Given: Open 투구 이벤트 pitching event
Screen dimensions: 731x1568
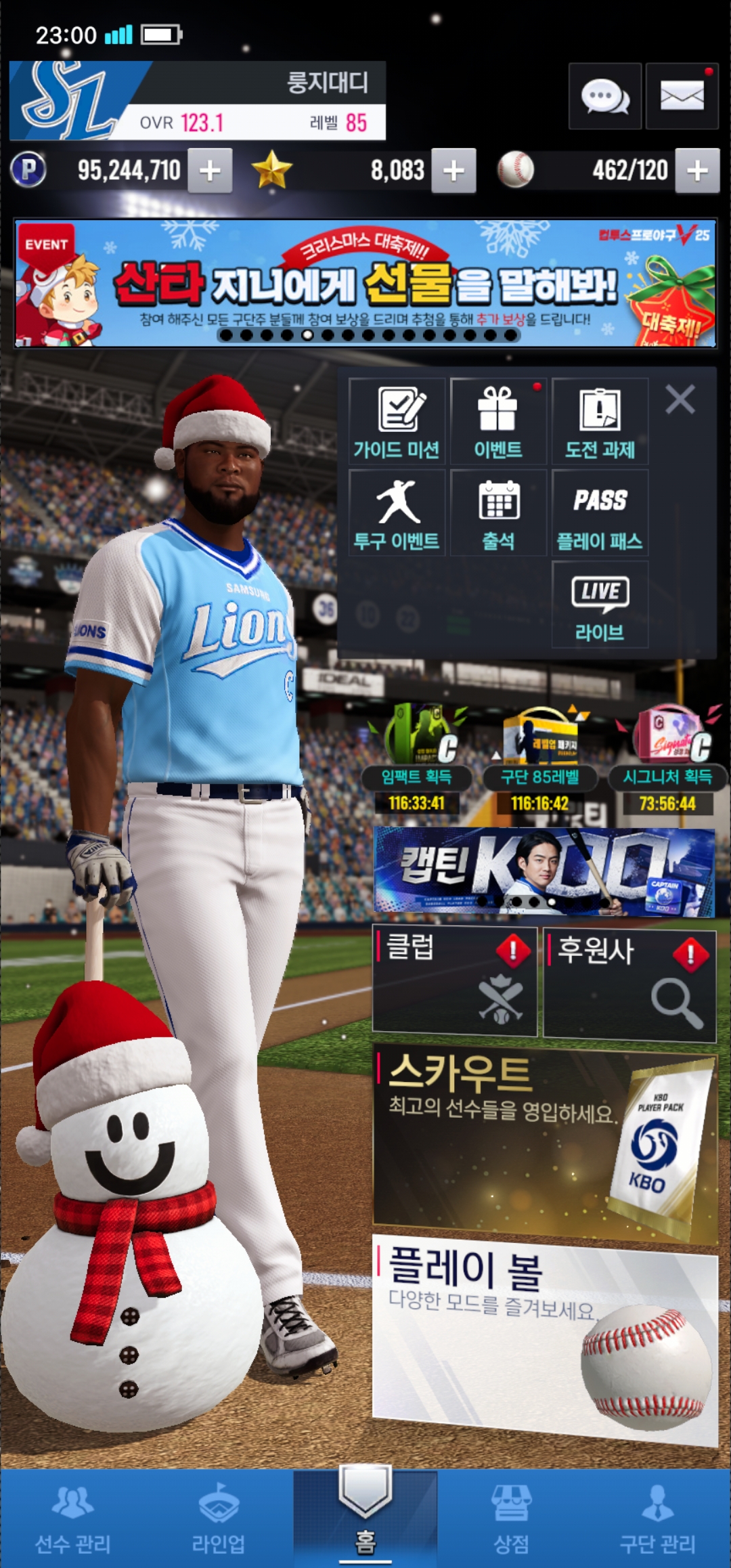Looking at the screenshot, I should pyautogui.click(x=397, y=513).
